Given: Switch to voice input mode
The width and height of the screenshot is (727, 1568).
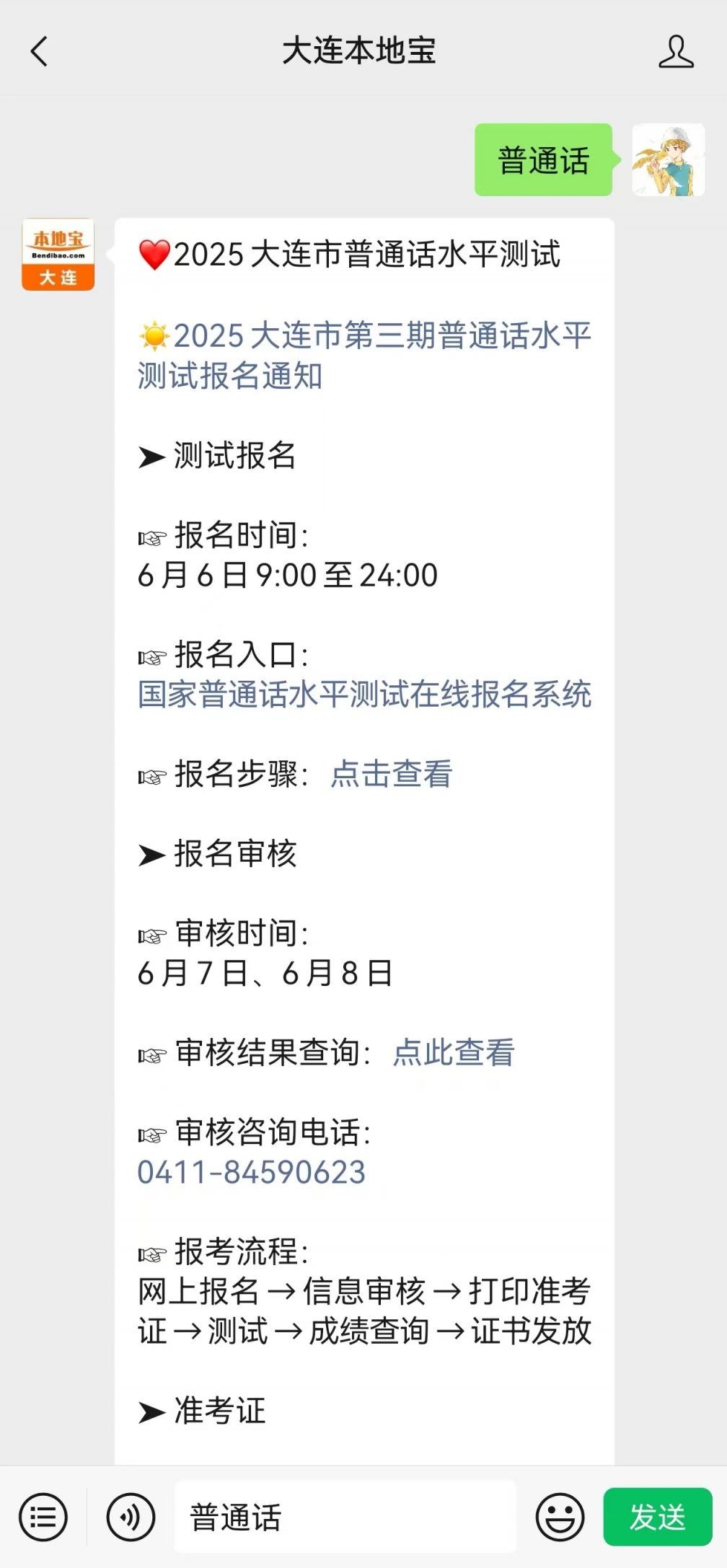Looking at the screenshot, I should tap(131, 1517).
